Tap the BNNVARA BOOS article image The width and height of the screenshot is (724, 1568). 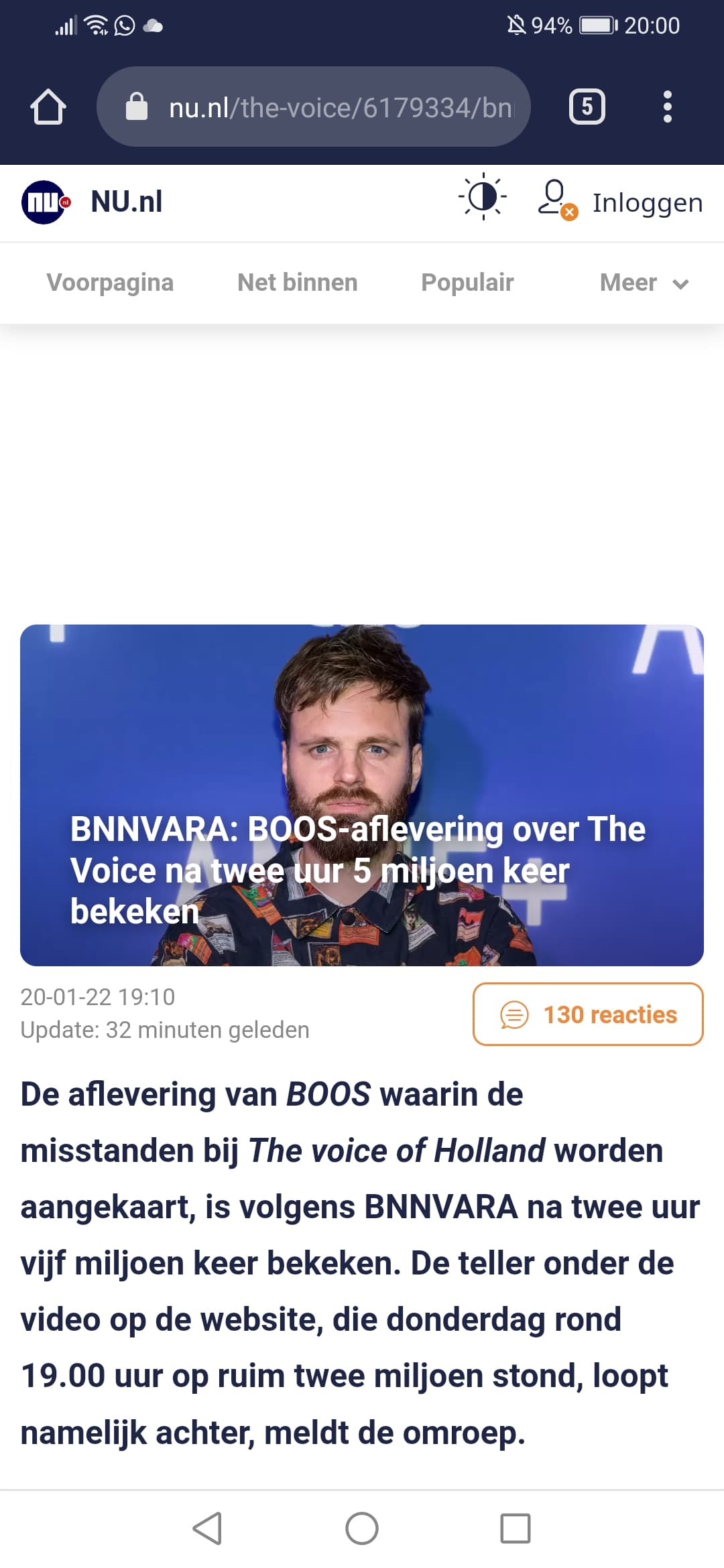pyautogui.click(x=362, y=795)
